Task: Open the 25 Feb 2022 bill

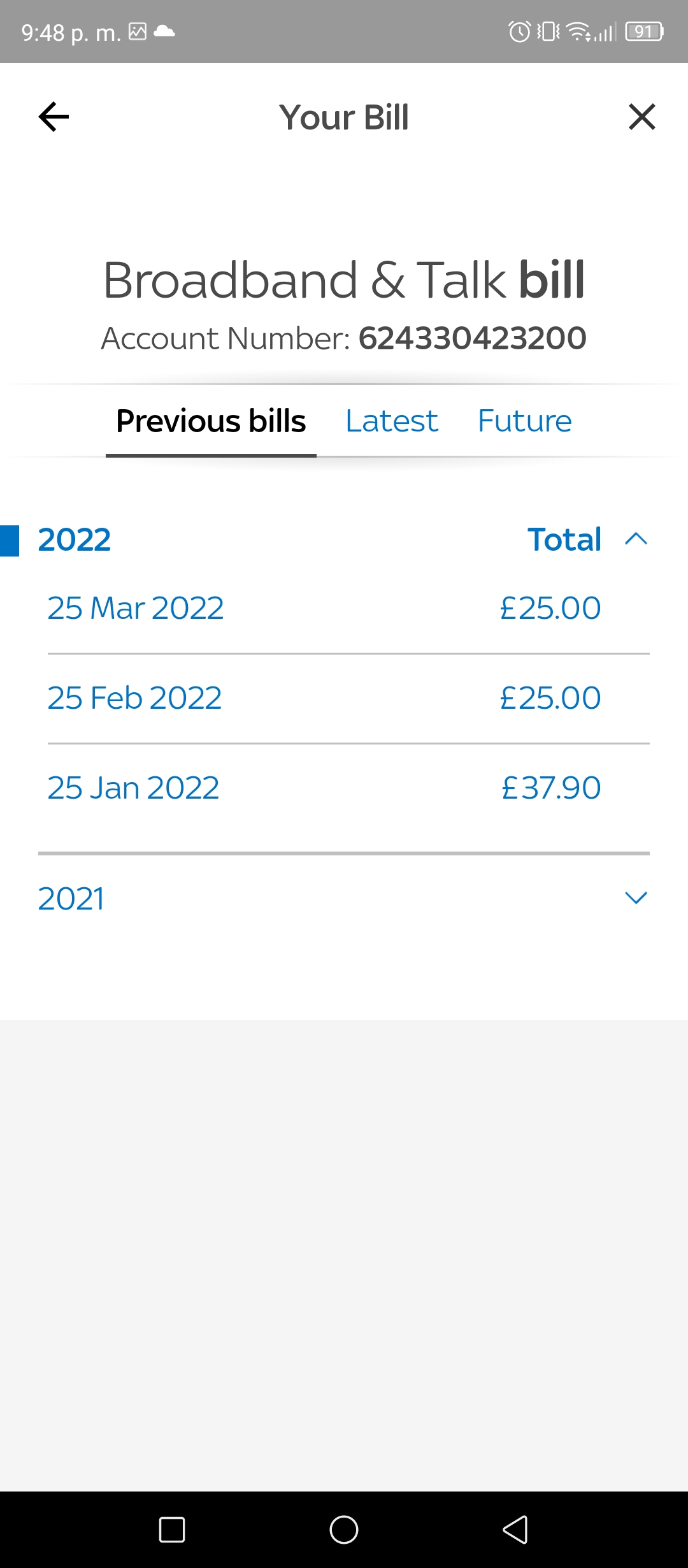Action: [x=348, y=698]
